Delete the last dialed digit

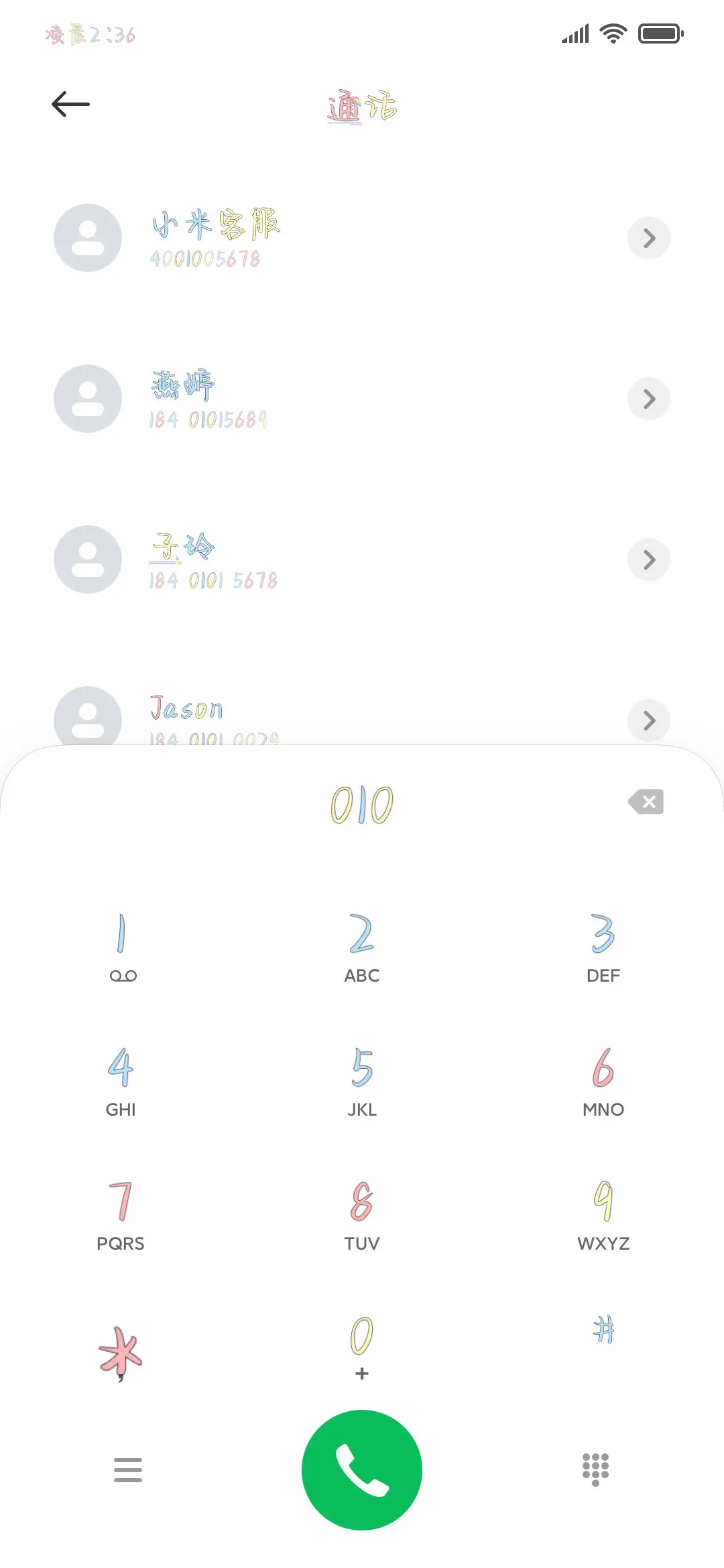pyautogui.click(x=646, y=801)
